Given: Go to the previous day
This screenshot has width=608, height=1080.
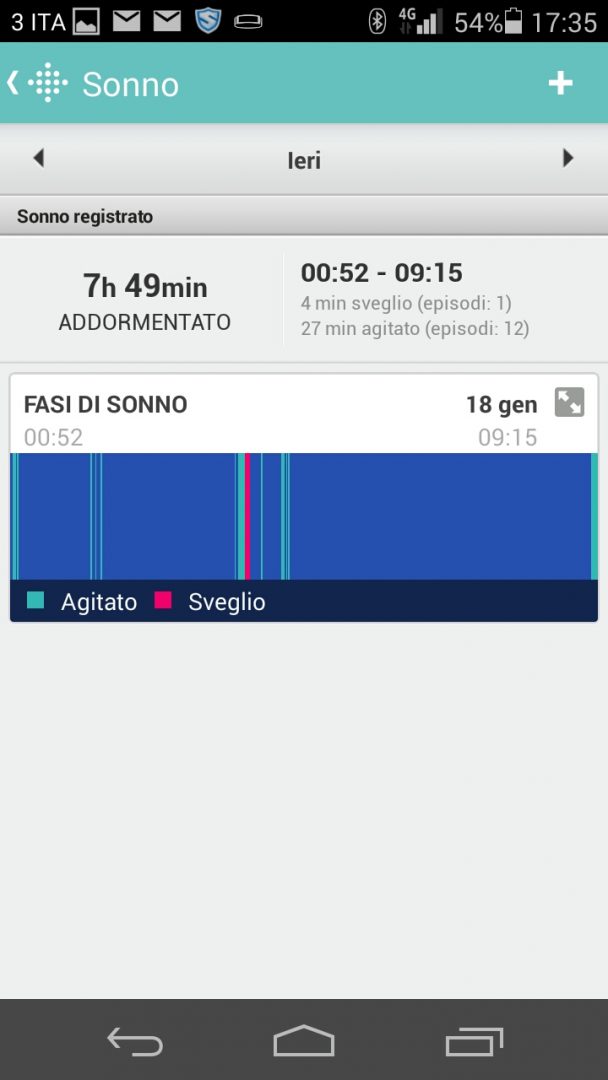Looking at the screenshot, I should [39, 158].
